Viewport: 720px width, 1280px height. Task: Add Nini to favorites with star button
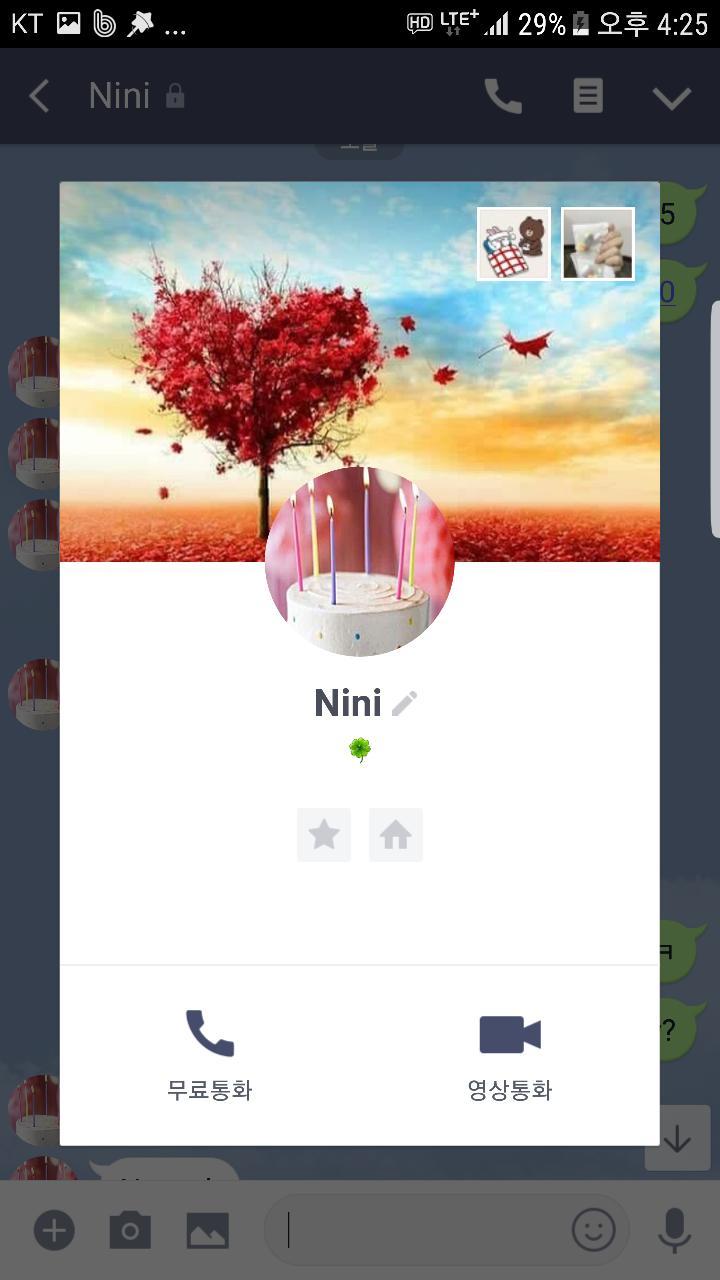click(x=324, y=835)
